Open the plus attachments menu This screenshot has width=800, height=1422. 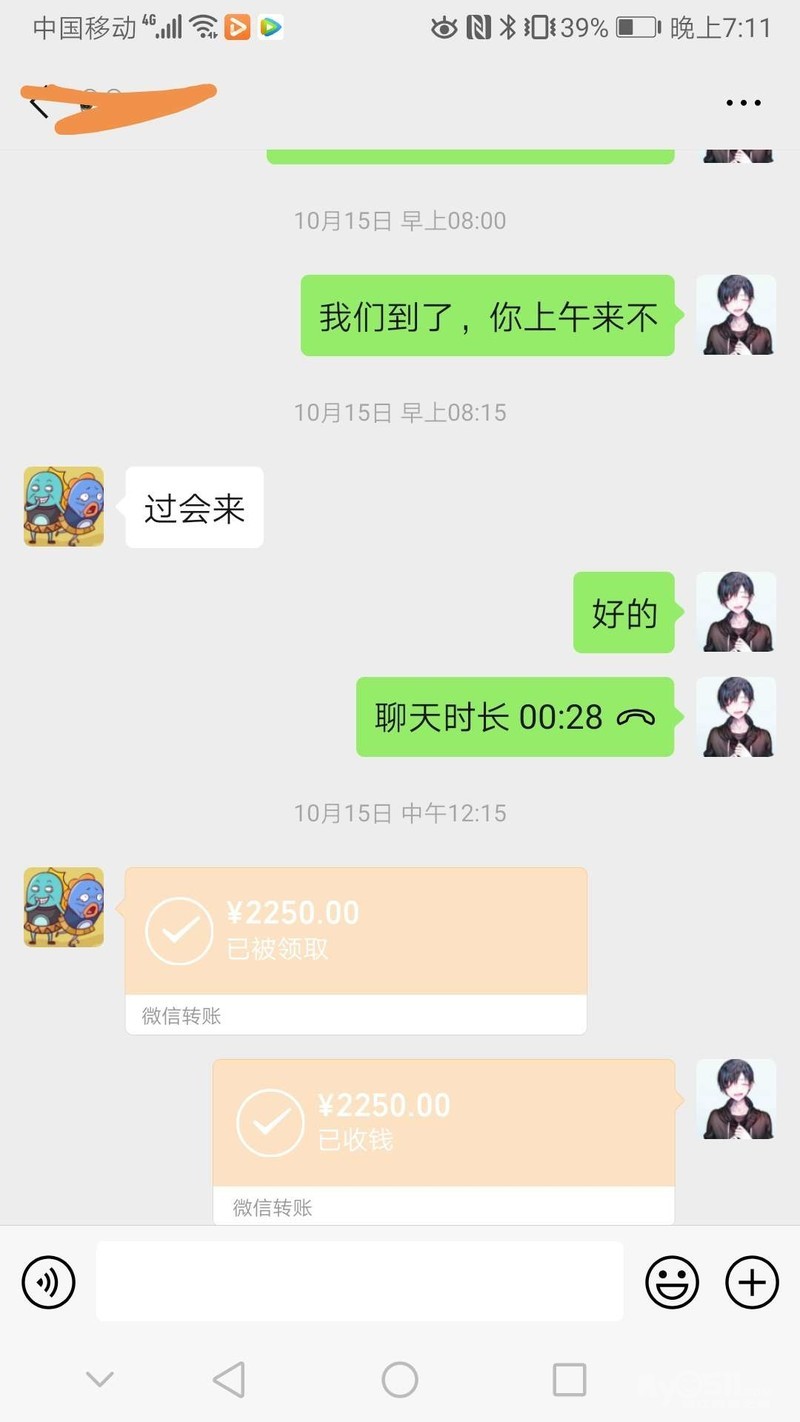pyautogui.click(x=751, y=1281)
